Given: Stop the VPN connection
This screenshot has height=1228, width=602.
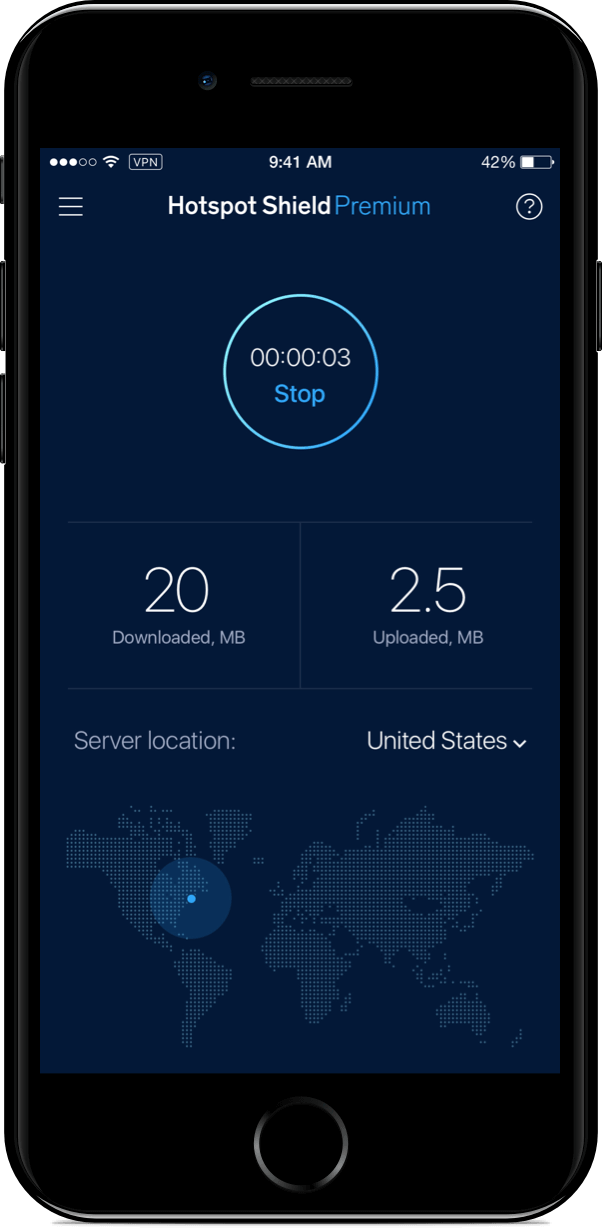Looking at the screenshot, I should point(300,394).
